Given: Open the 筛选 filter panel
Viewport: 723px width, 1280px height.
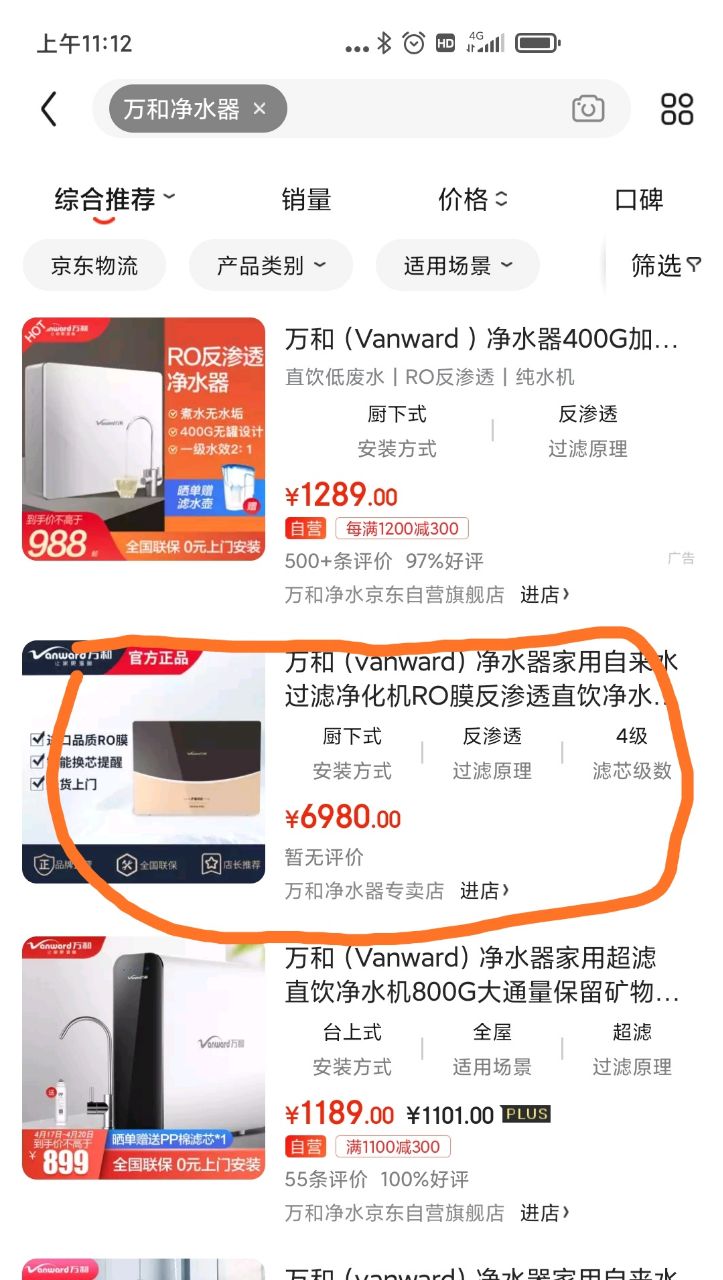Looking at the screenshot, I should [665, 266].
